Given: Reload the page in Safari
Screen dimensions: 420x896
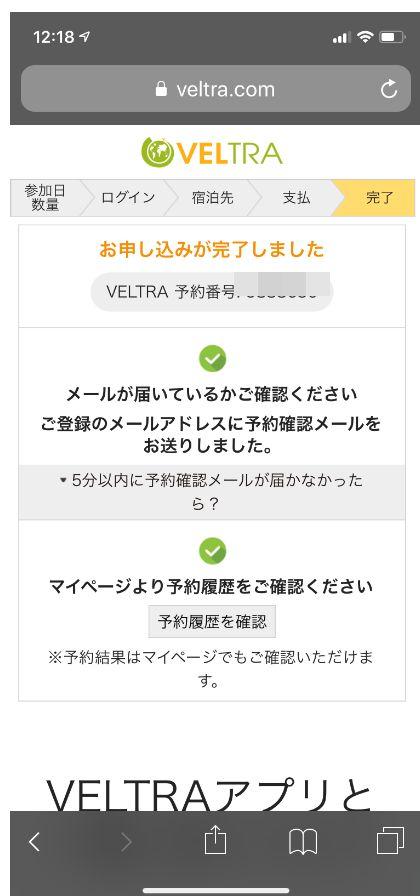Looking at the screenshot, I should [x=389, y=89].
